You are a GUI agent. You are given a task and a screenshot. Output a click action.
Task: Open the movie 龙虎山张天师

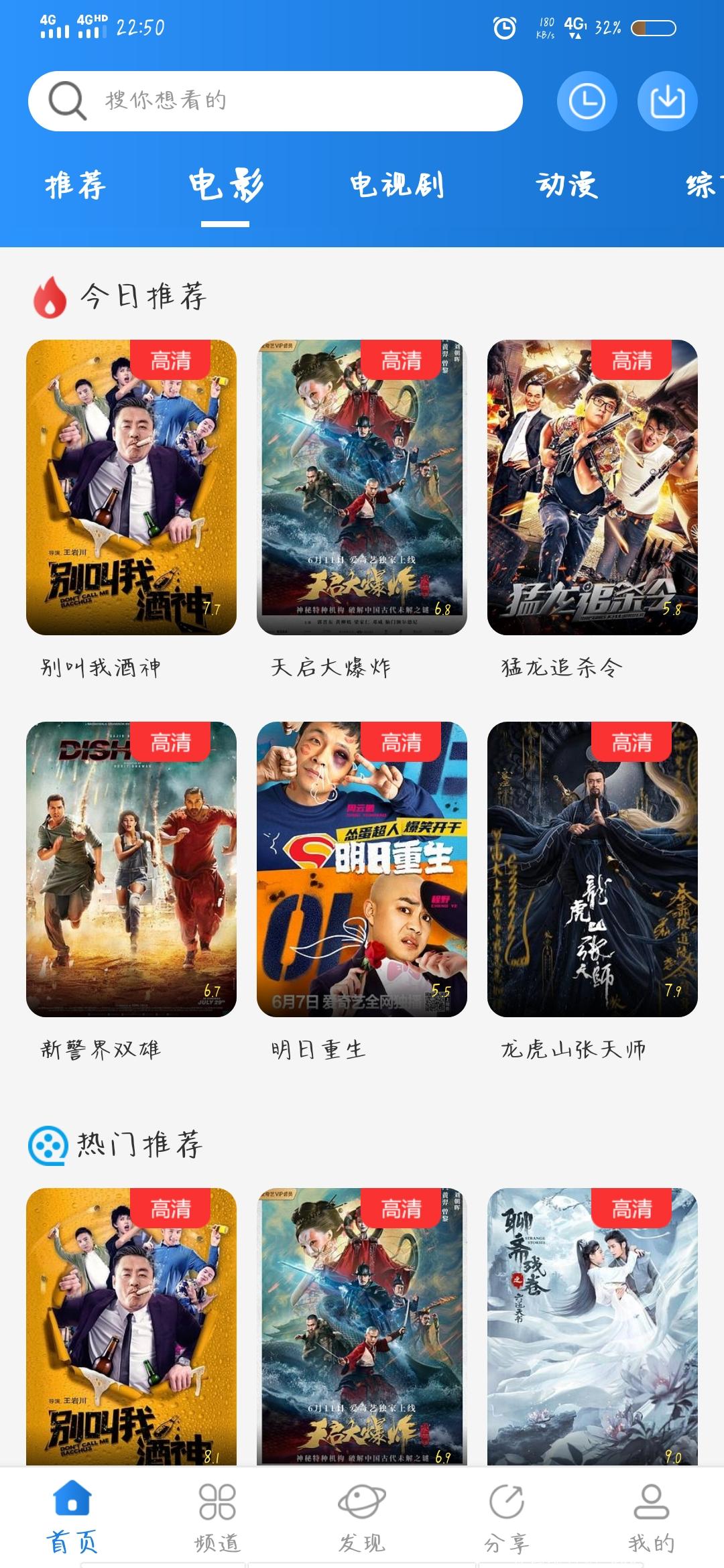[593, 869]
